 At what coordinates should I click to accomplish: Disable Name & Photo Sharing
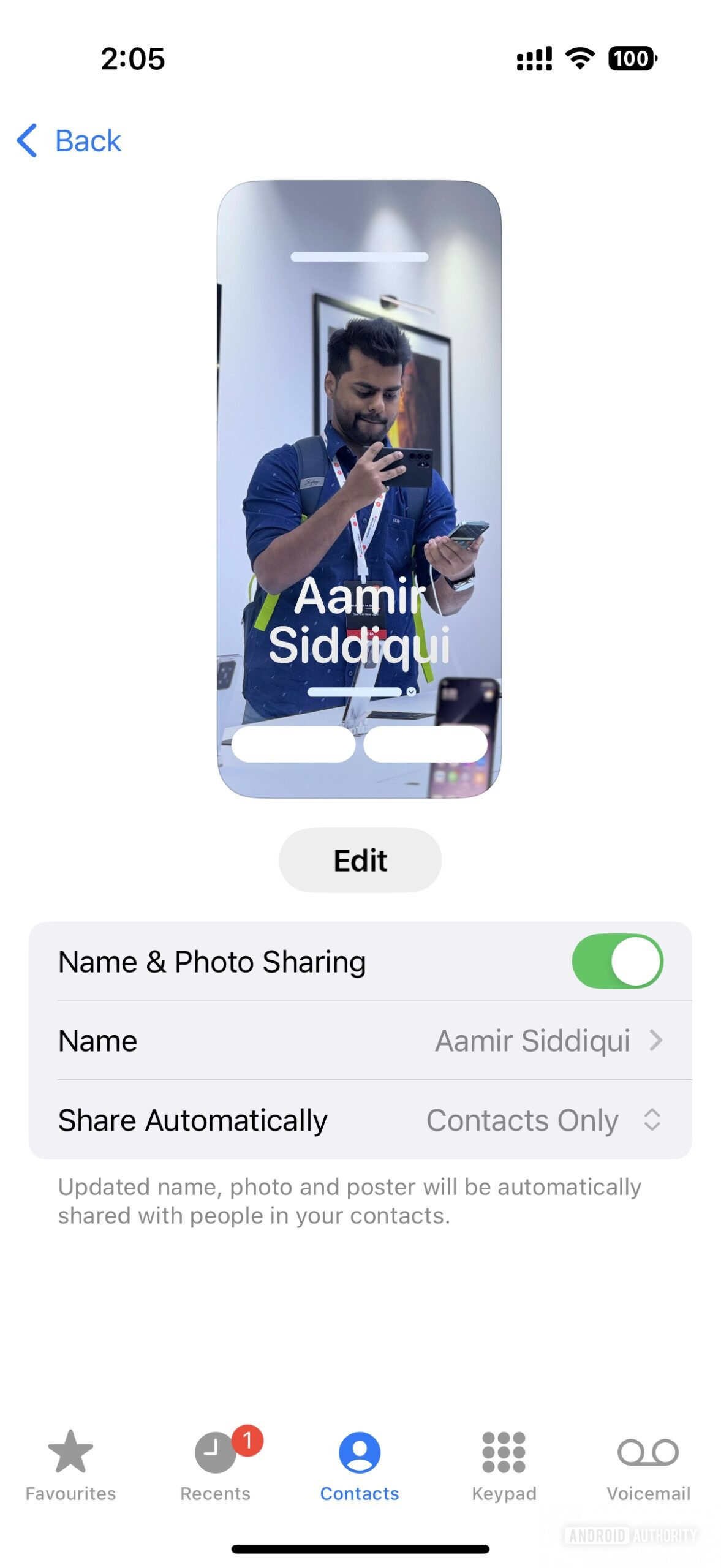(616, 960)
